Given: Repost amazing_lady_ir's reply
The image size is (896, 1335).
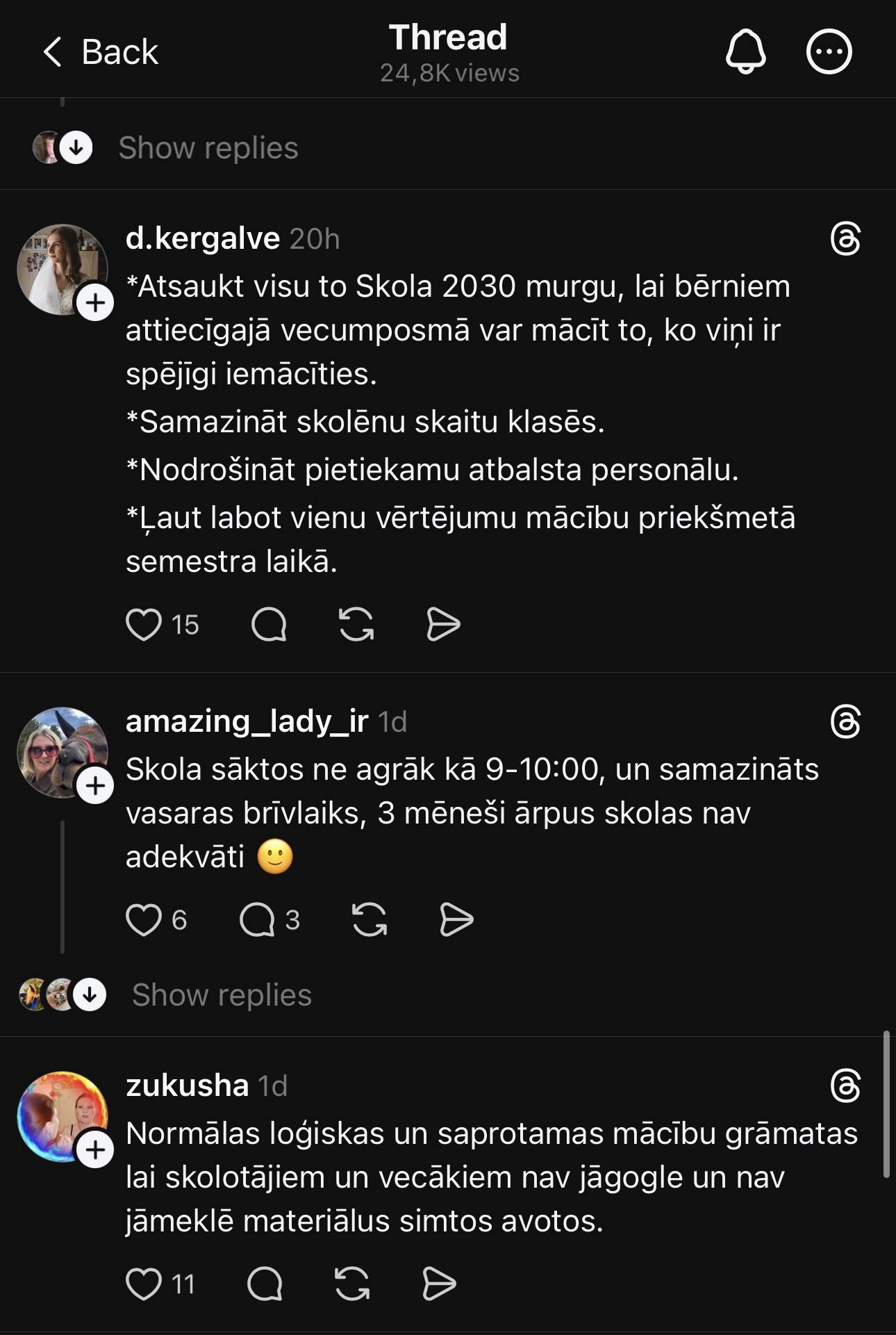Looking at the screenshot, I should tap(370, 920).
